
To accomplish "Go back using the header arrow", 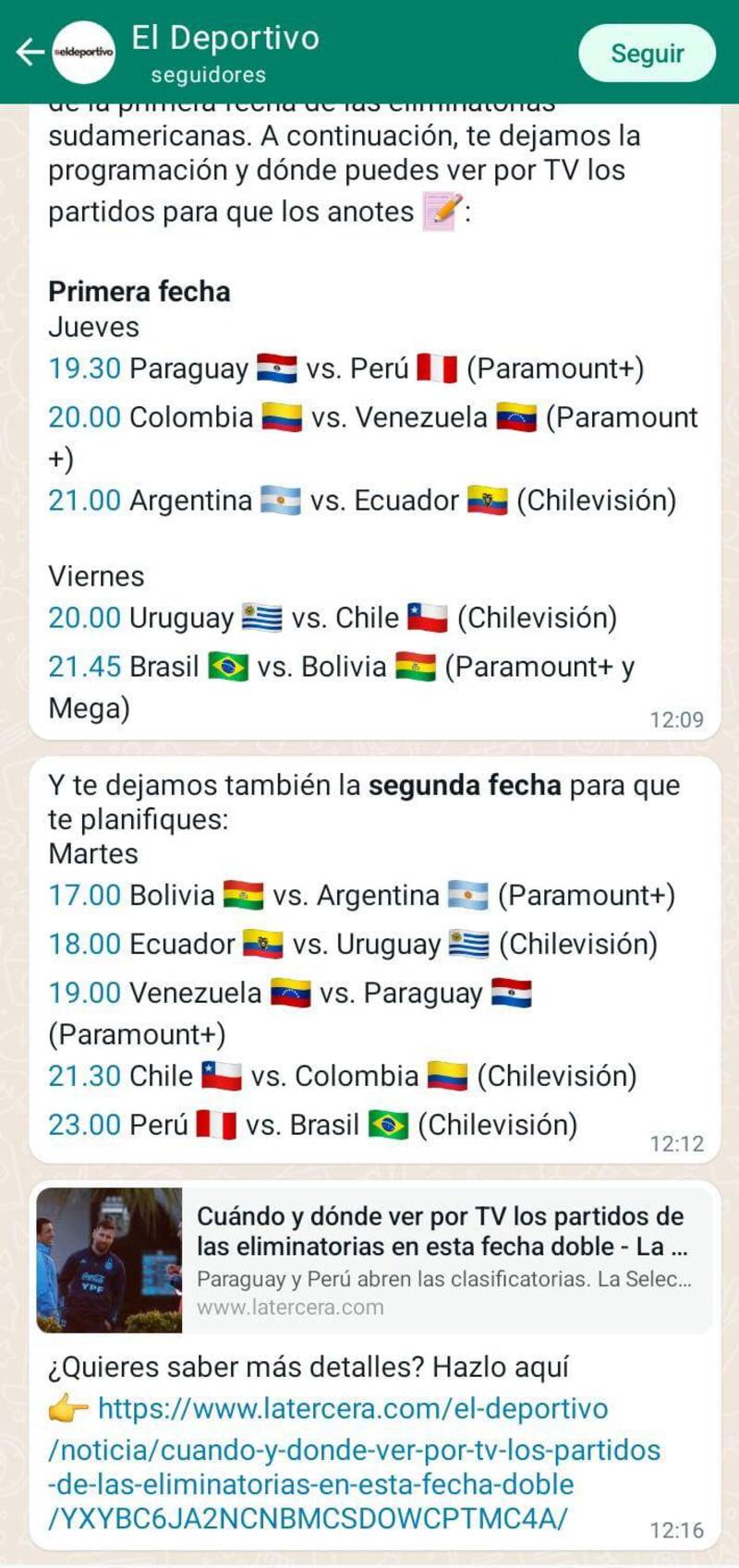I will 30,52.
